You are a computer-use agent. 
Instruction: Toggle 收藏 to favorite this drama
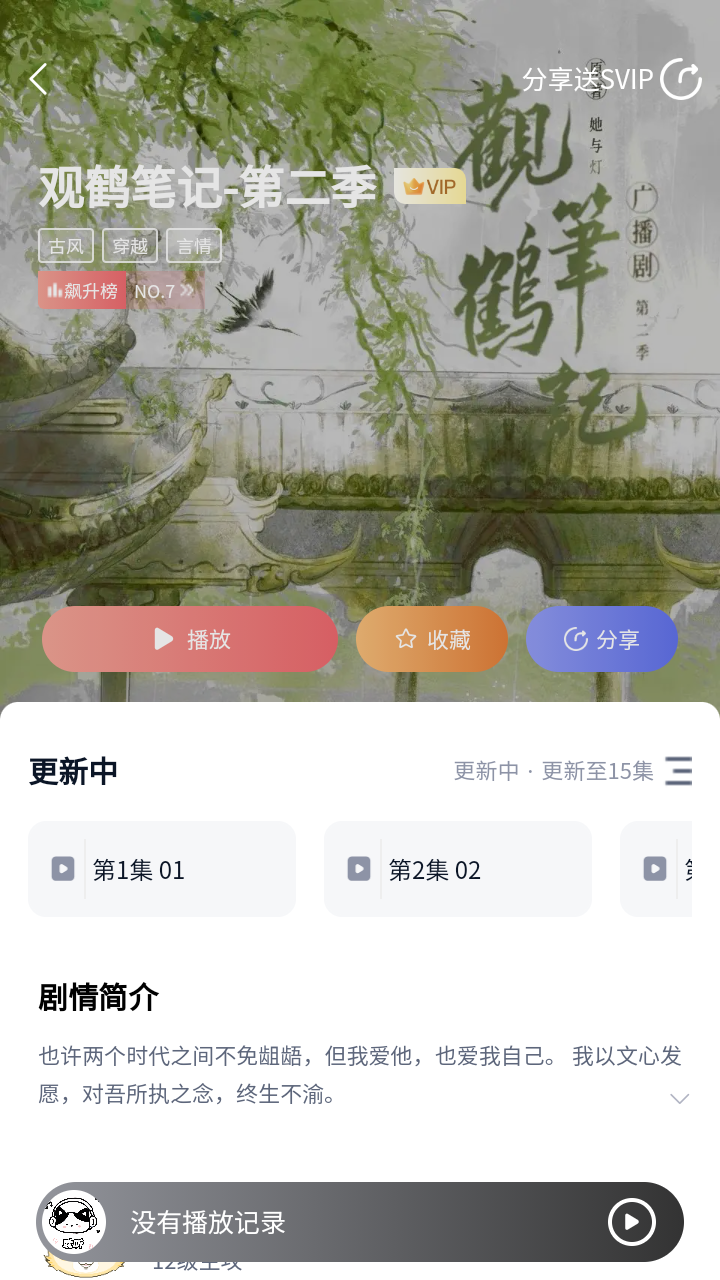coord(432,639)
